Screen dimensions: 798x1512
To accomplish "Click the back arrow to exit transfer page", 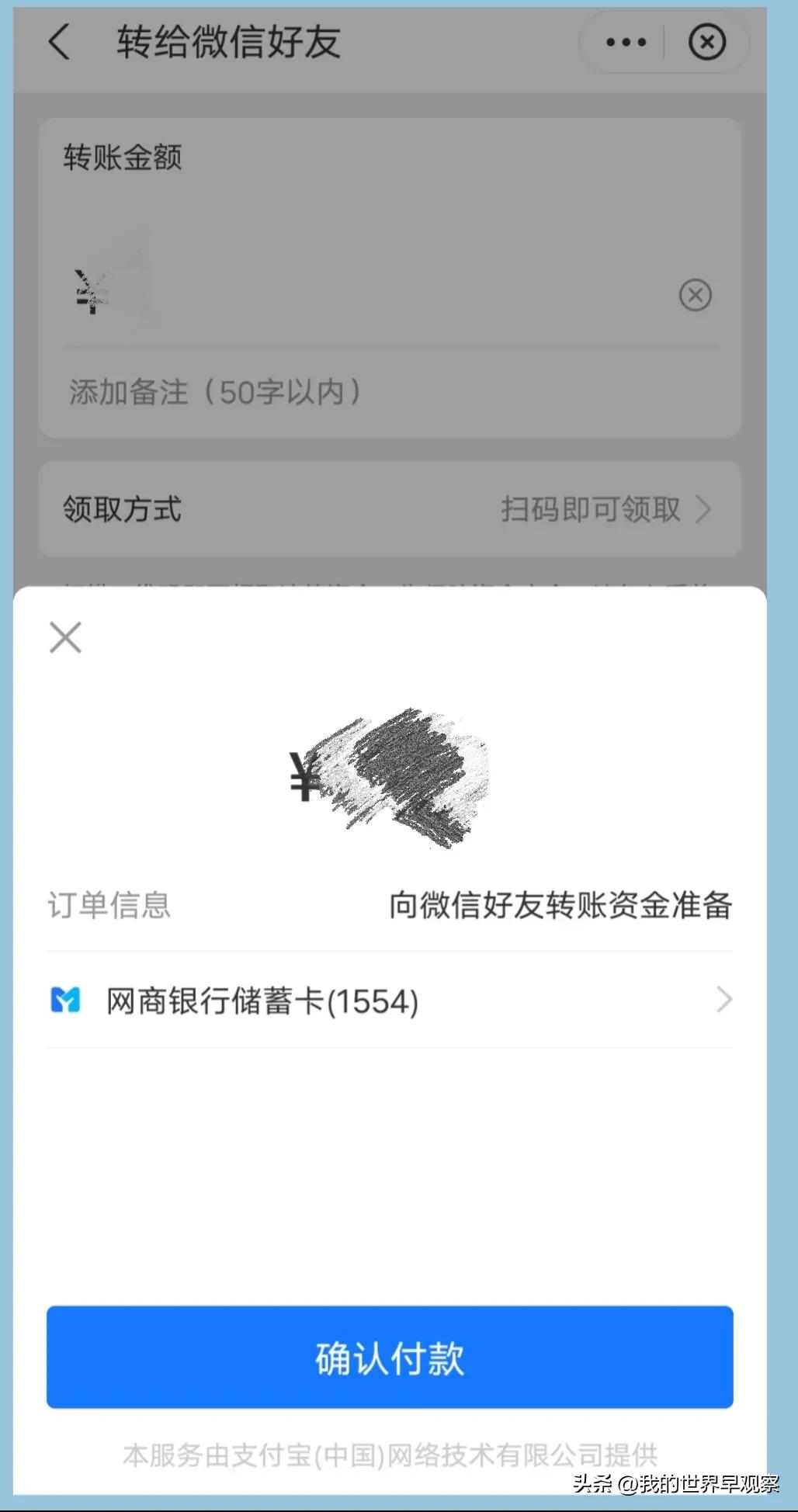I will click(59, 43).
